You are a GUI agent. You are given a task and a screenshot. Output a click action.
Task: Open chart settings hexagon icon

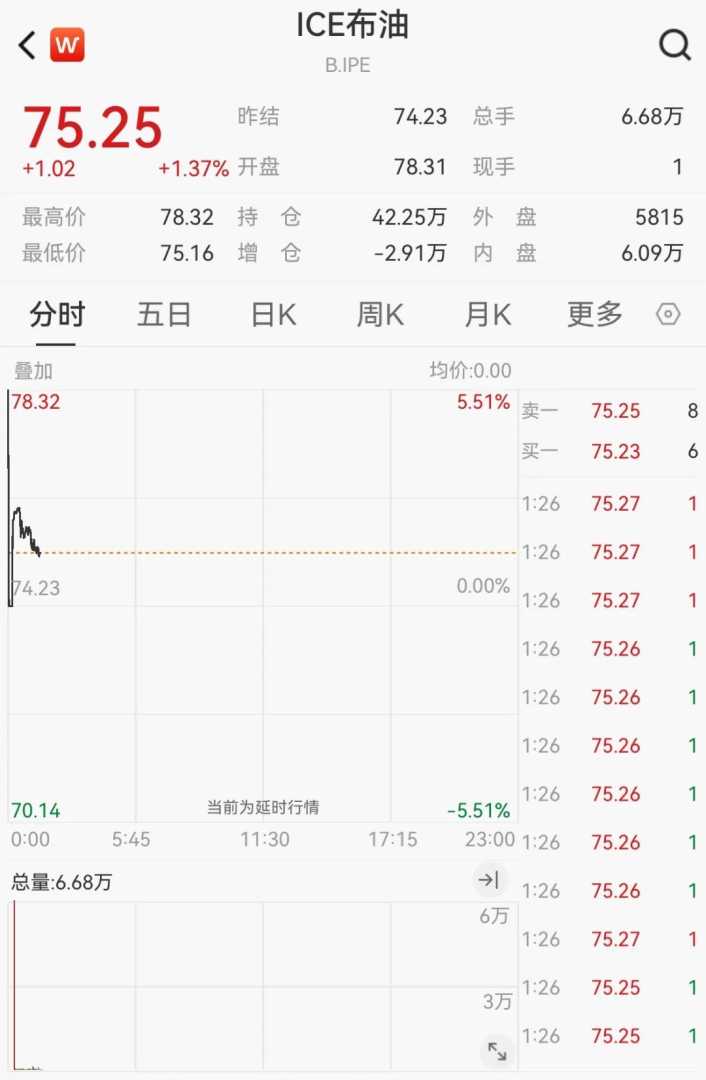pyautogui.click(x=668, y=315)
